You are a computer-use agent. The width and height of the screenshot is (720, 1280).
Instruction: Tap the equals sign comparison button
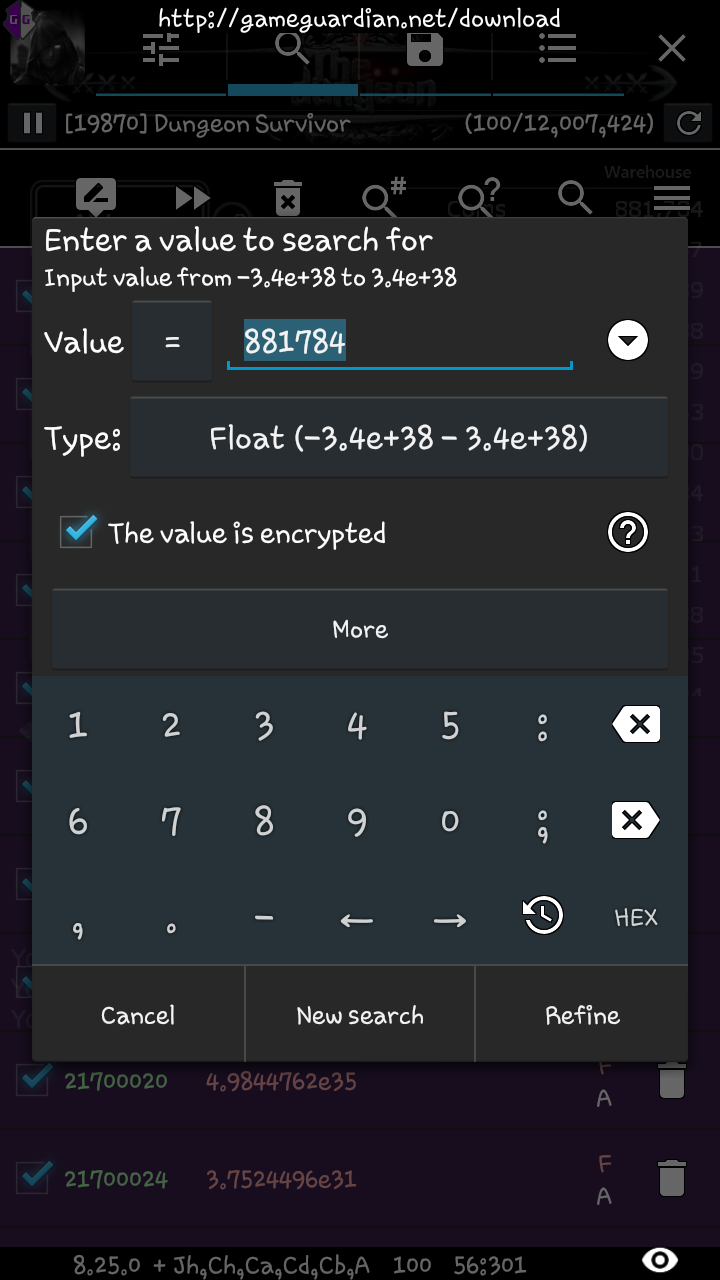[172, 341]
